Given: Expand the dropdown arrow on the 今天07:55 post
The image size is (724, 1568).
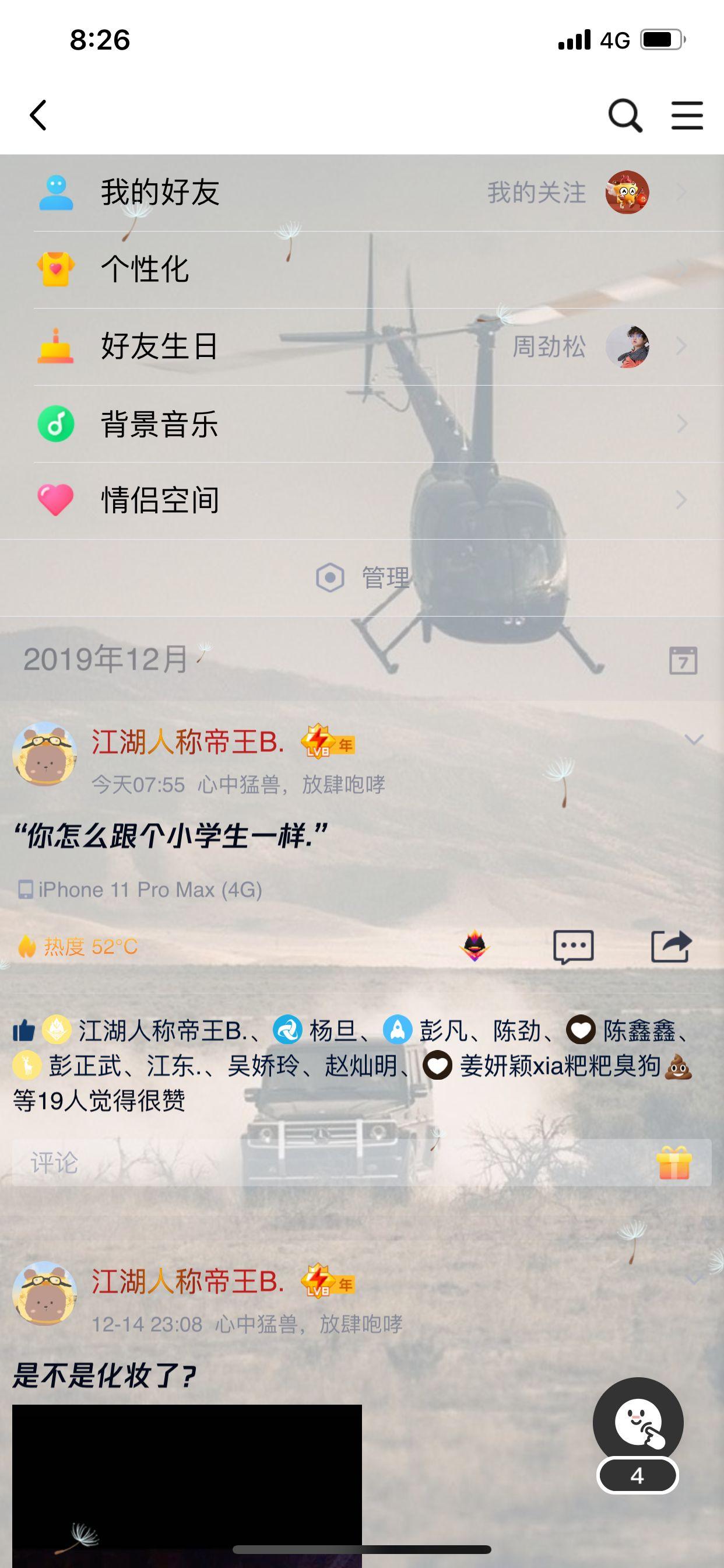Looking at the screenshot, I should (x=694, y=740).
